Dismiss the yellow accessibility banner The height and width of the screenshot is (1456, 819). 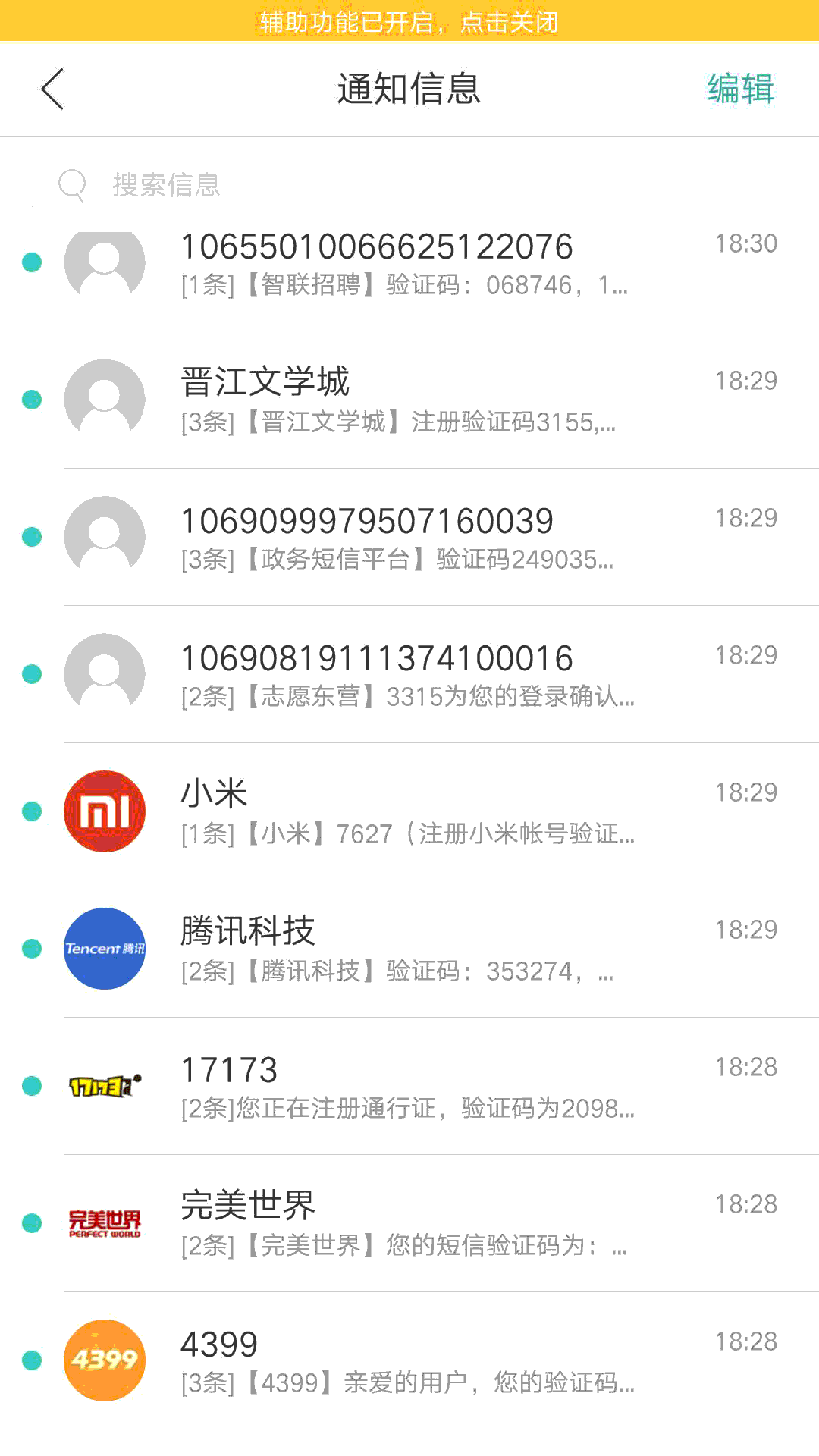tap(409, 20)
